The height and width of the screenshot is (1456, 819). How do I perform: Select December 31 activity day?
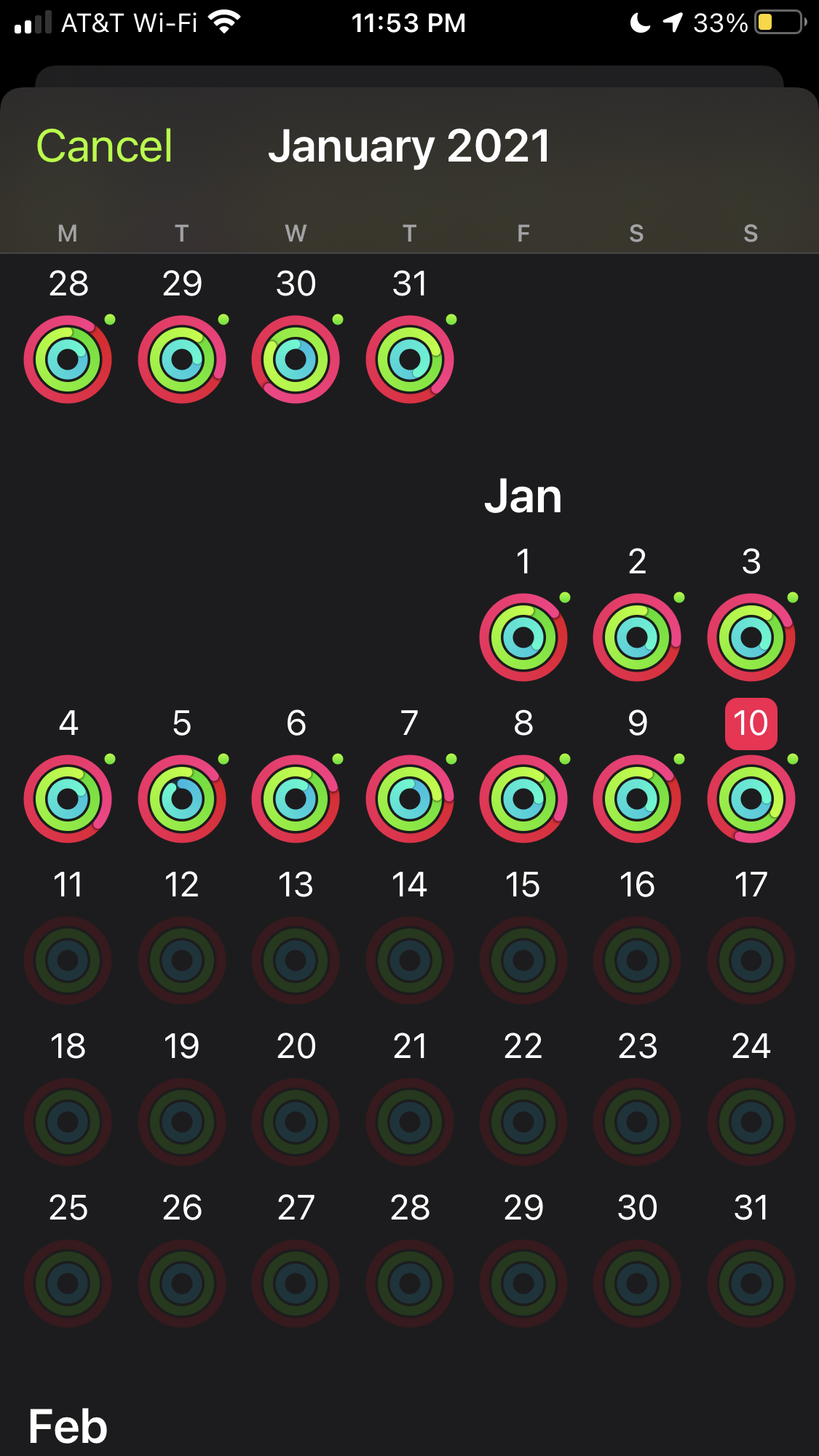coord(410,359)
